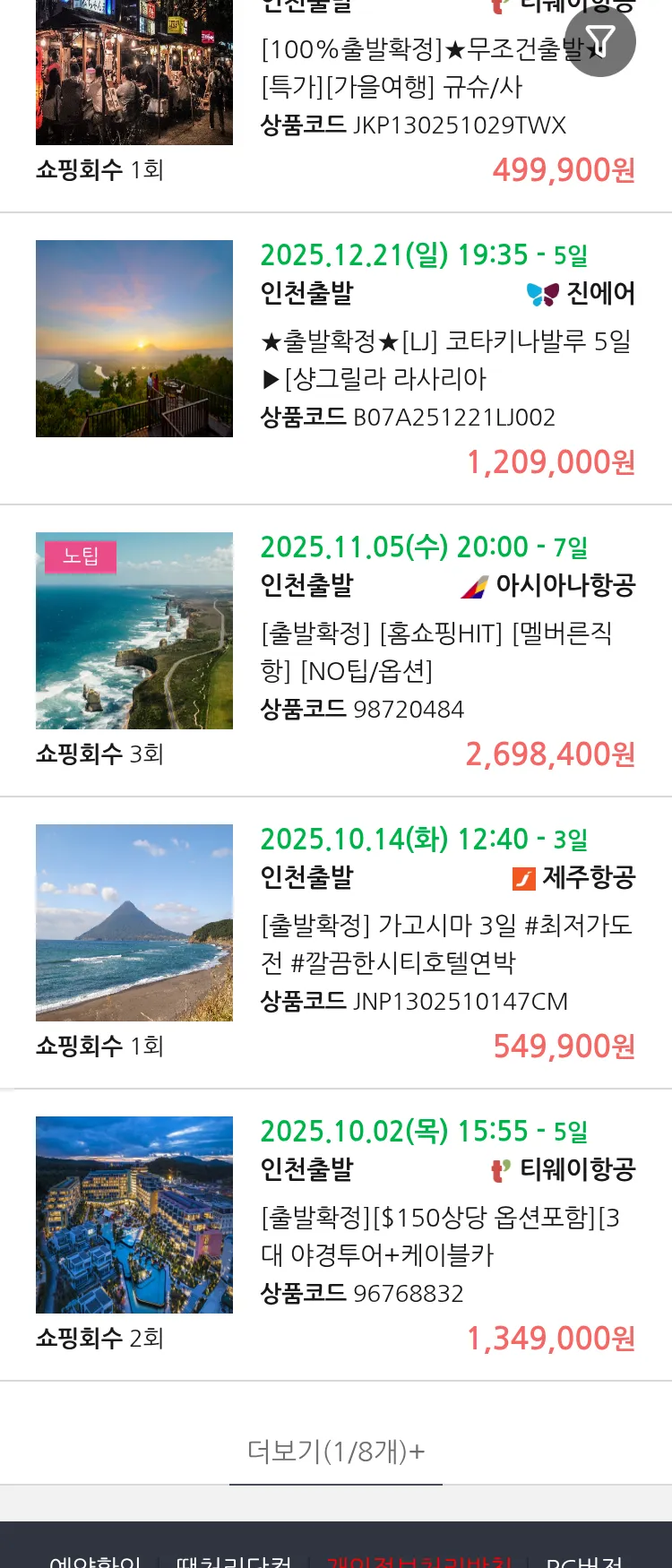This screenshot has height=1568, width=672.
Task: Load more results with 더보기(1/8개)+
Action: (x=336, y=1451)
